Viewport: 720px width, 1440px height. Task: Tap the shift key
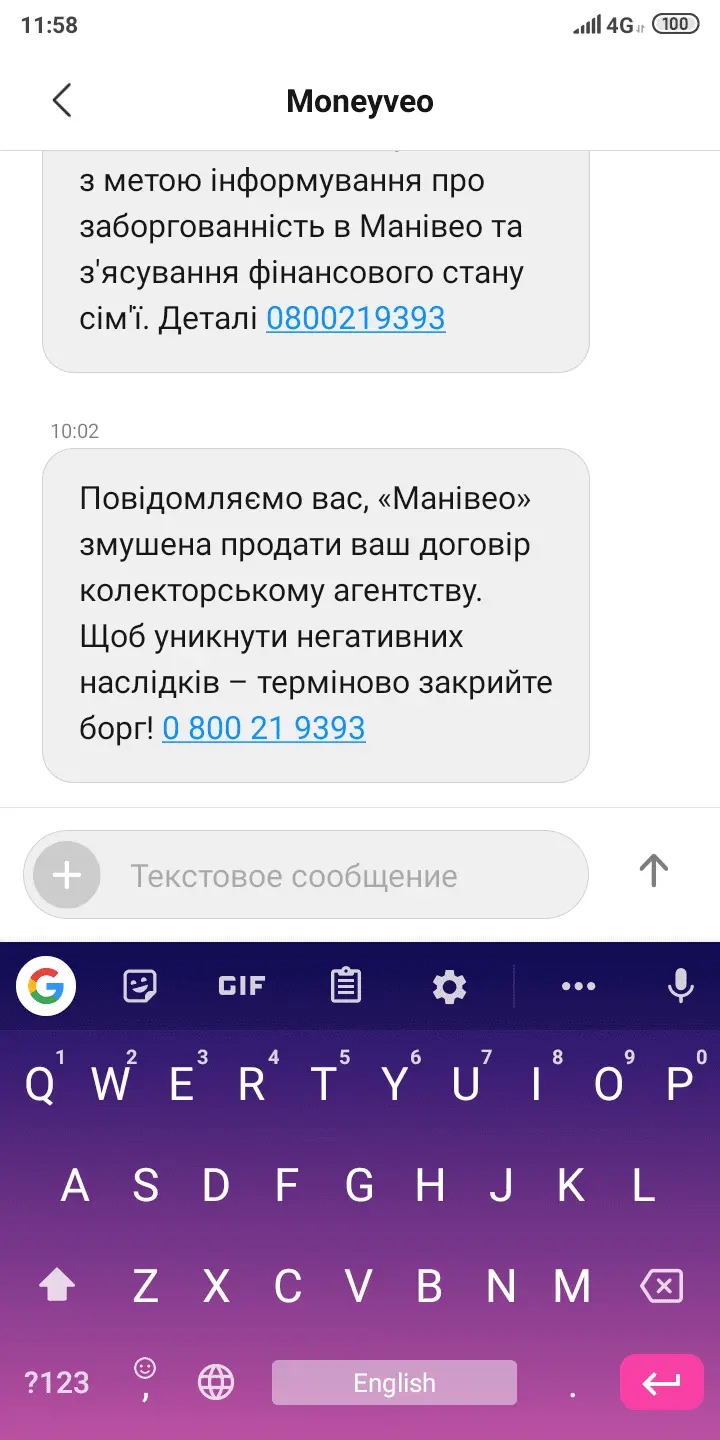(x=56, y=1286)
